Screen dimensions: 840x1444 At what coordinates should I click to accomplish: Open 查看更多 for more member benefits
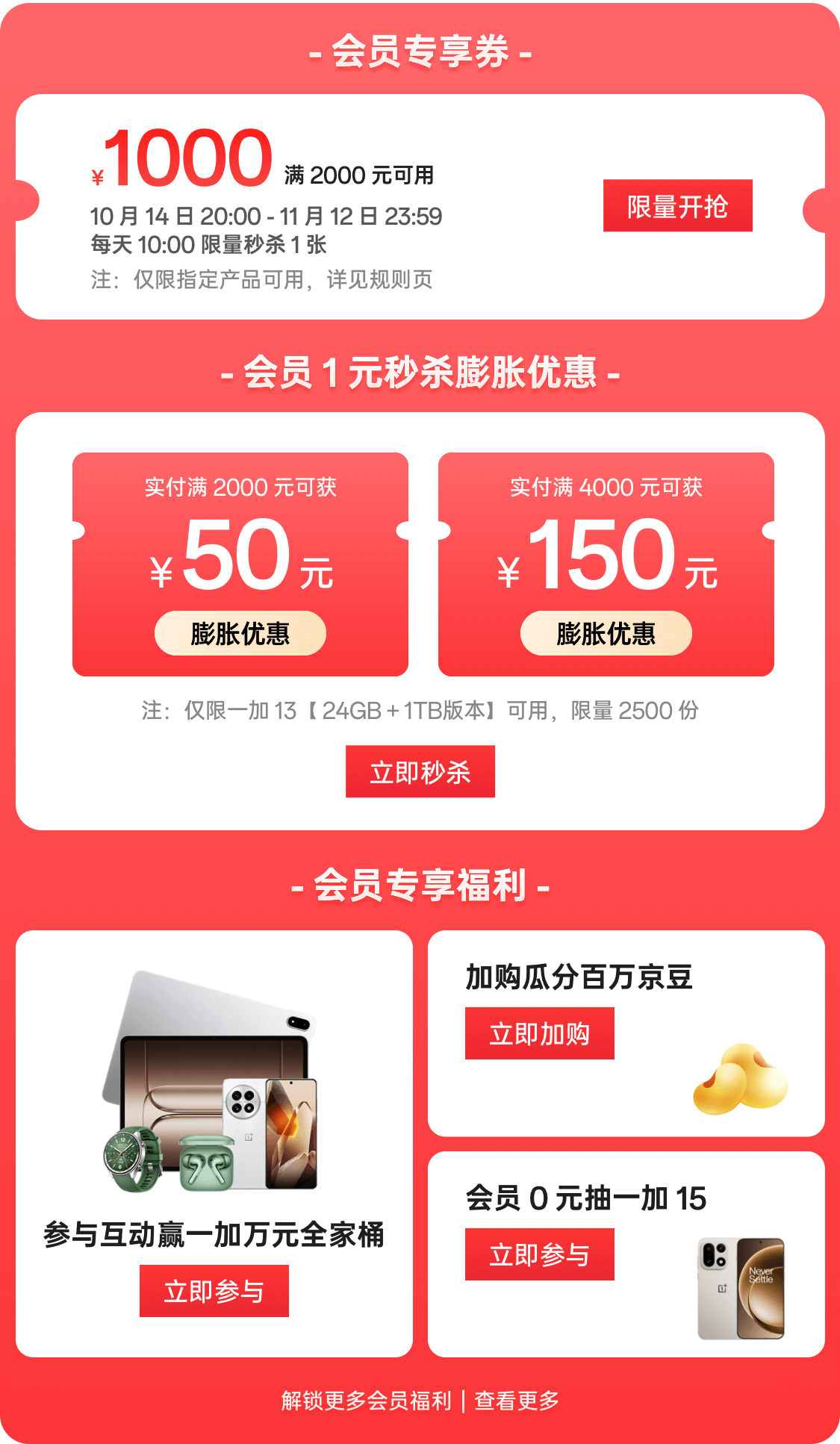tap(517, 1401)
